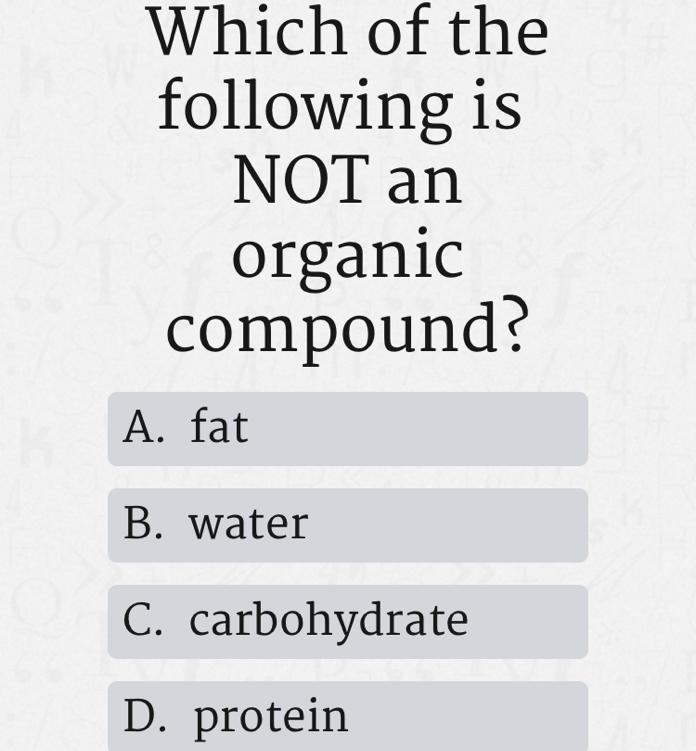Choose answer B. water
Image resolution: width=696 pixels, height=751 pixels.
[347, 525]
